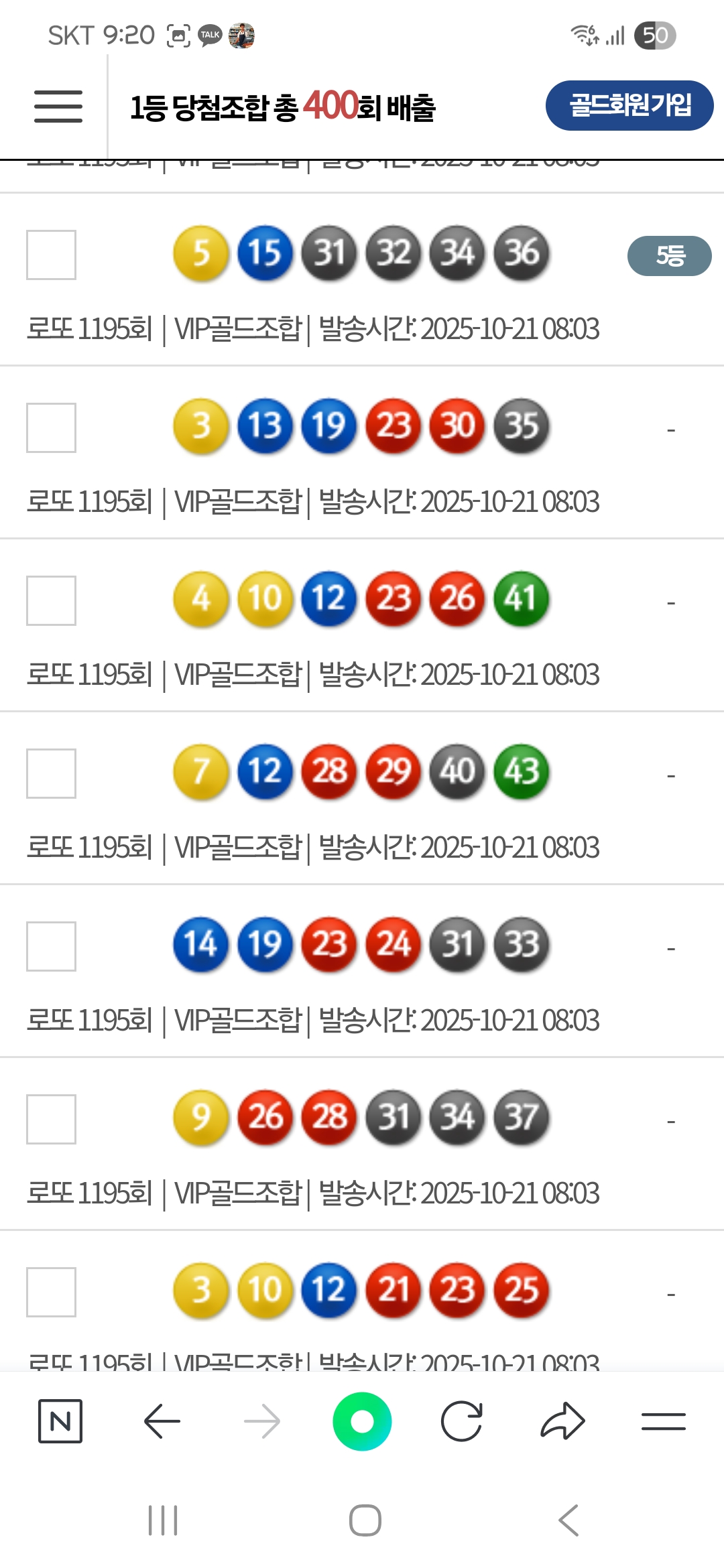This screenshot has width=724, height=1568.
Task: Select checkbox for combination 3 13 19 23 30 35
Action: click(x=51, y=428)
